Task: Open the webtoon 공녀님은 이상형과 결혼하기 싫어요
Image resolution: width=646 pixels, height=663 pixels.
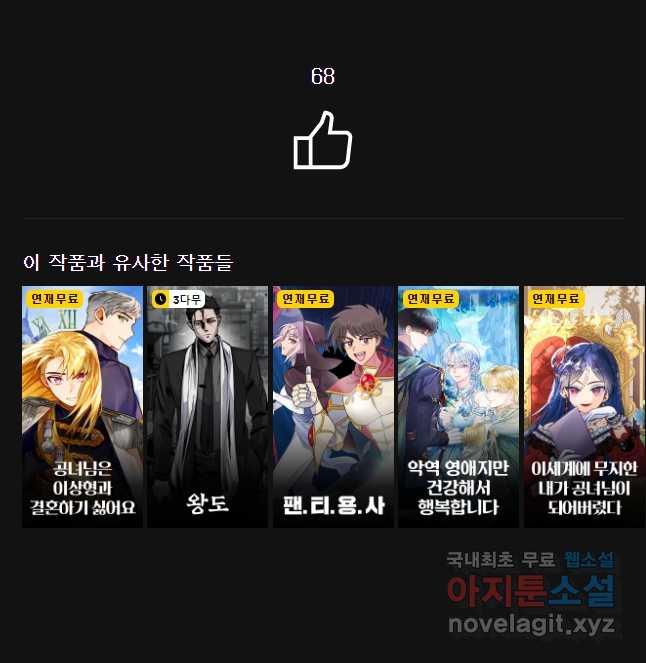Action: tap(82, 406)
